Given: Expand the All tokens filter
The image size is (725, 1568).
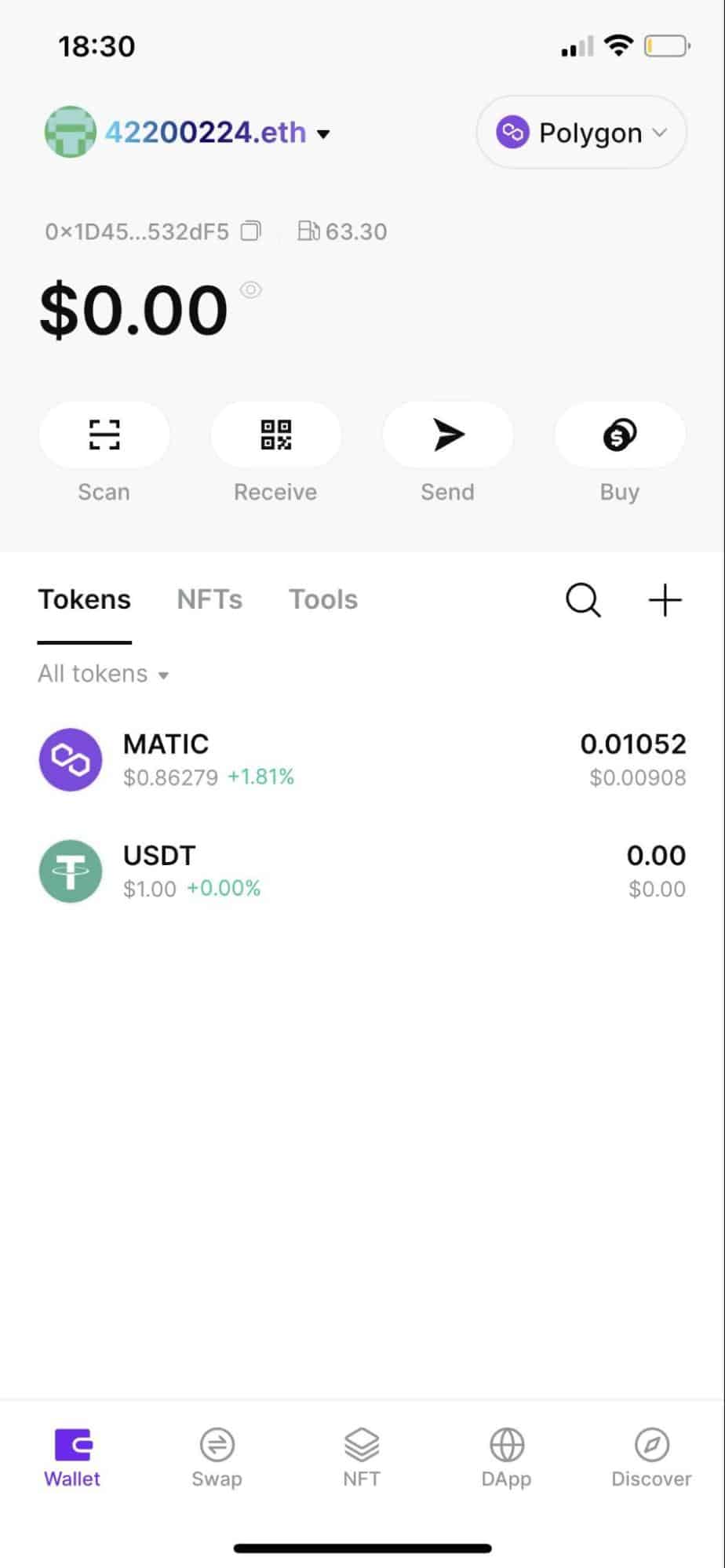Looking at the screenshot, I should point(104,674).
